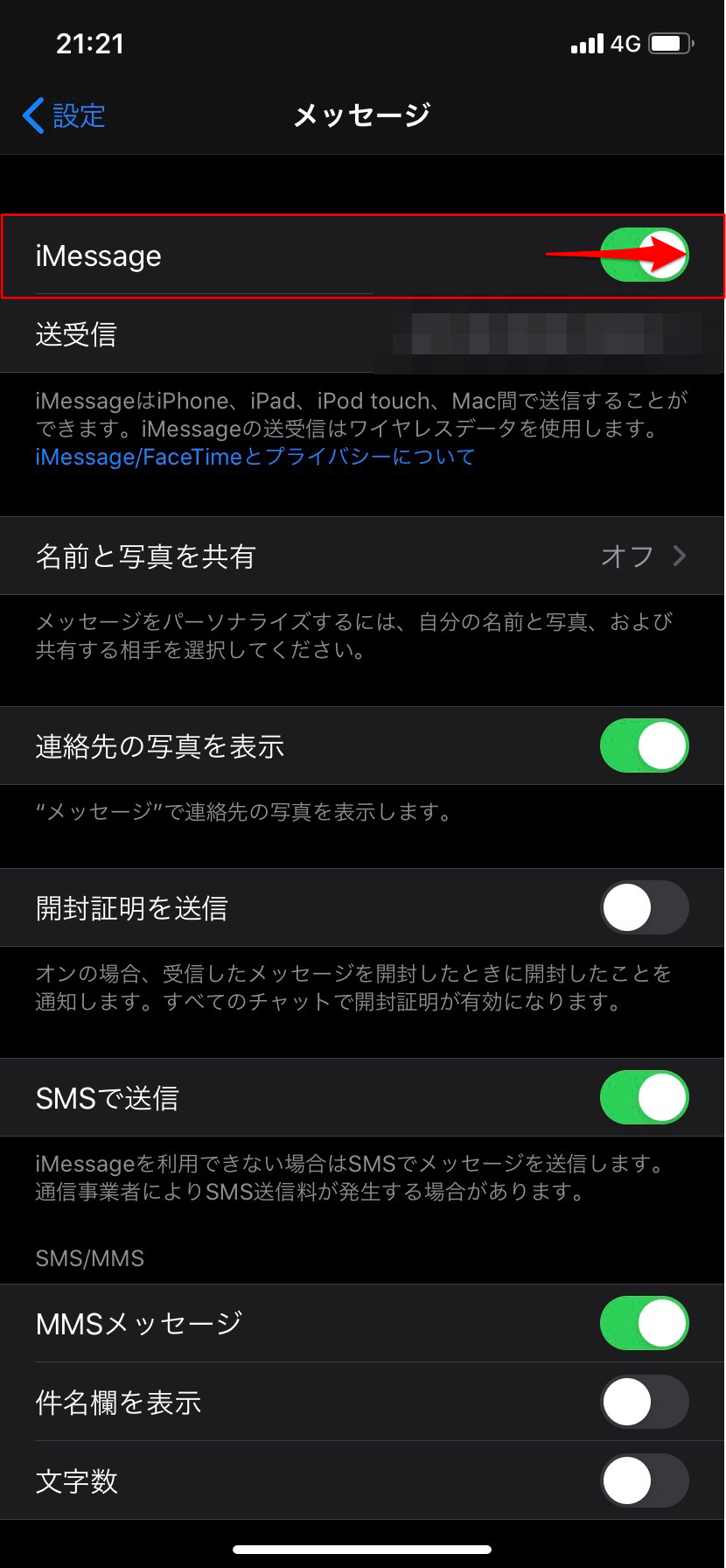Open the 送受信 send and receive options
Screen dimensions: 726x1568
pyautogui.click(x=363, y=335)
